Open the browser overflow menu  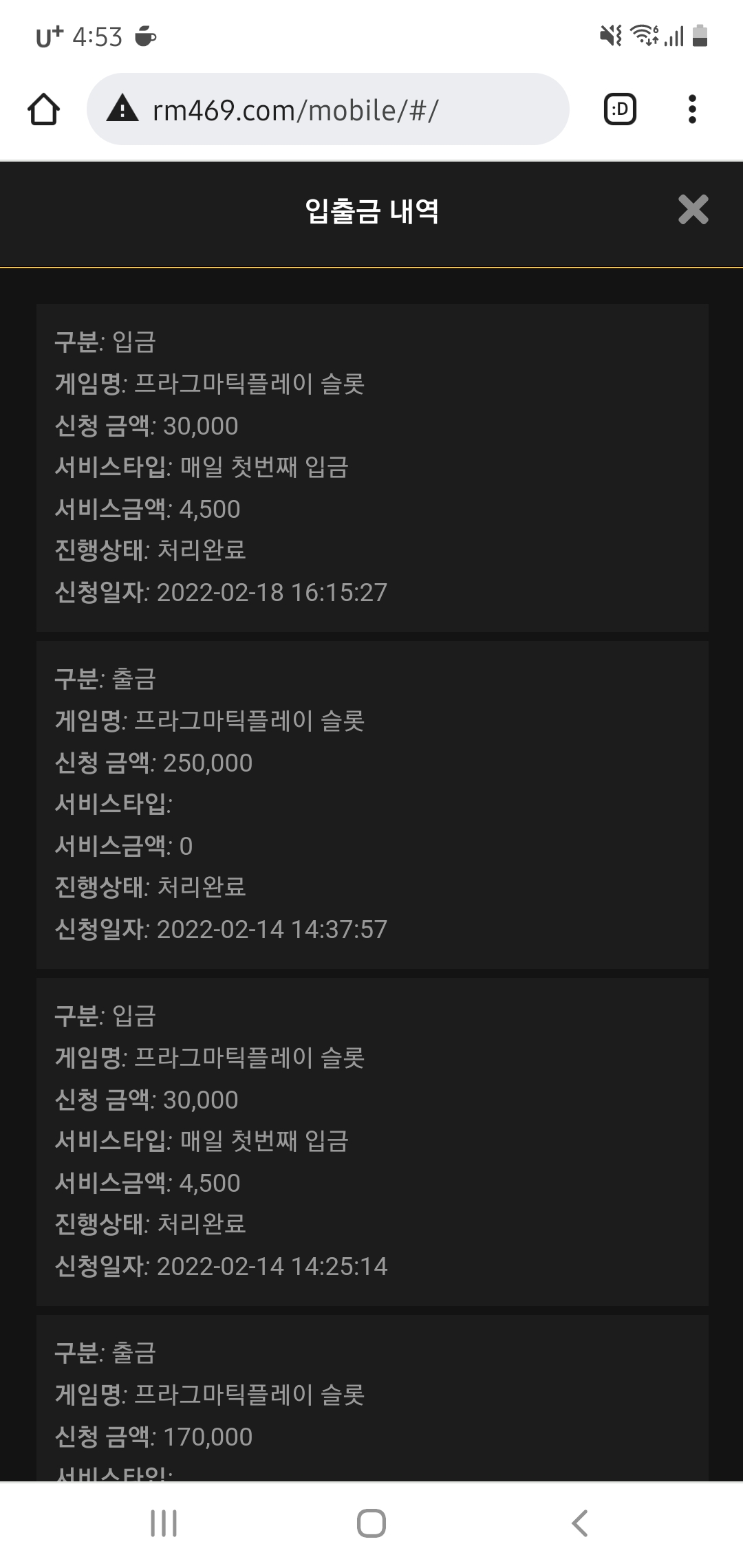point(692,109)
